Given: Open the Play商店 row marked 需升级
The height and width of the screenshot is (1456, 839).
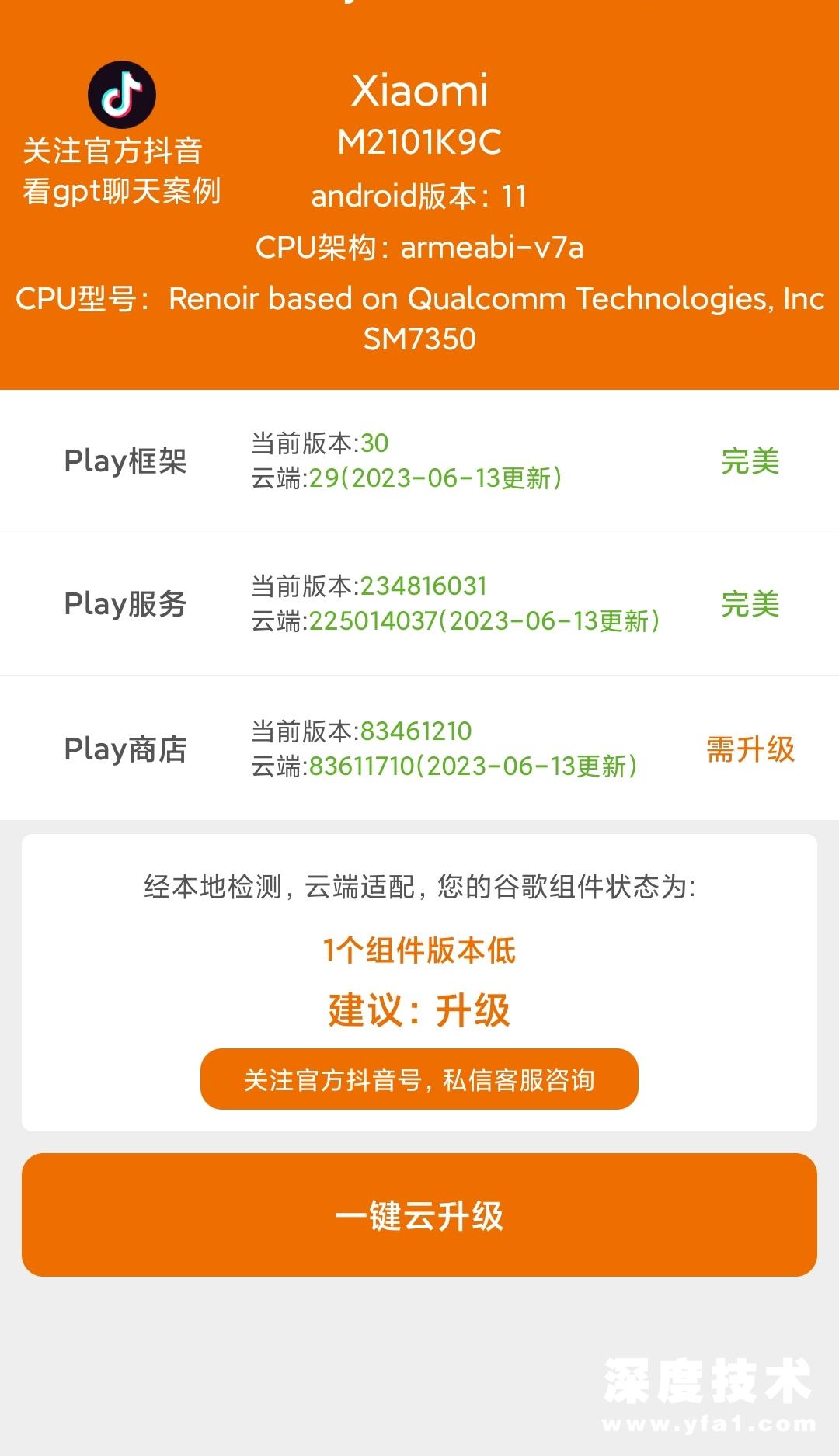Looking at the screenshot, I should (x=419, y=749).
